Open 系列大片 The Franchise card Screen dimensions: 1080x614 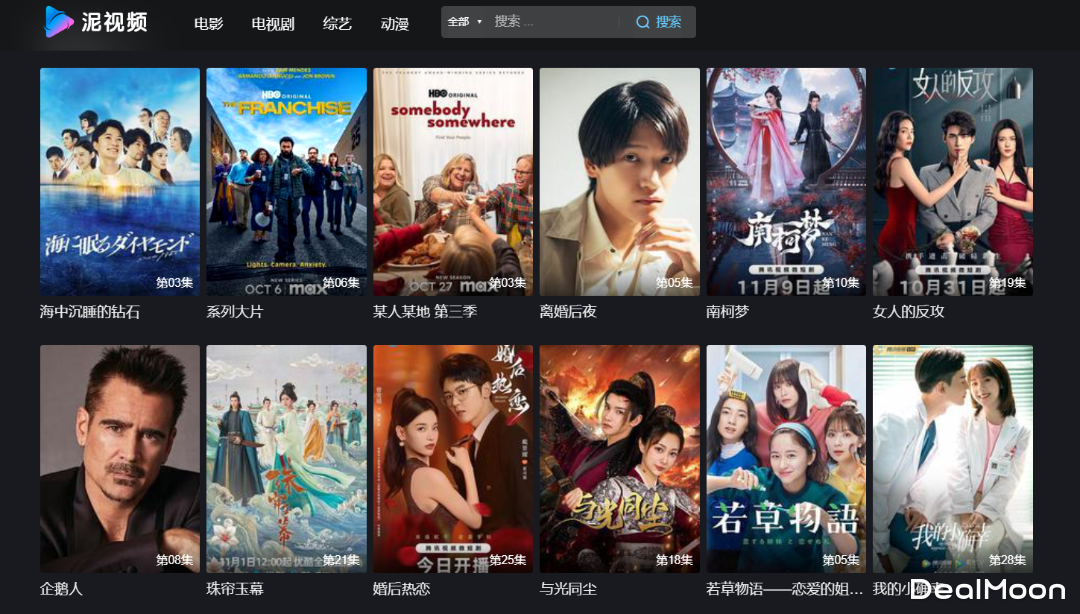tap(286, 181)
